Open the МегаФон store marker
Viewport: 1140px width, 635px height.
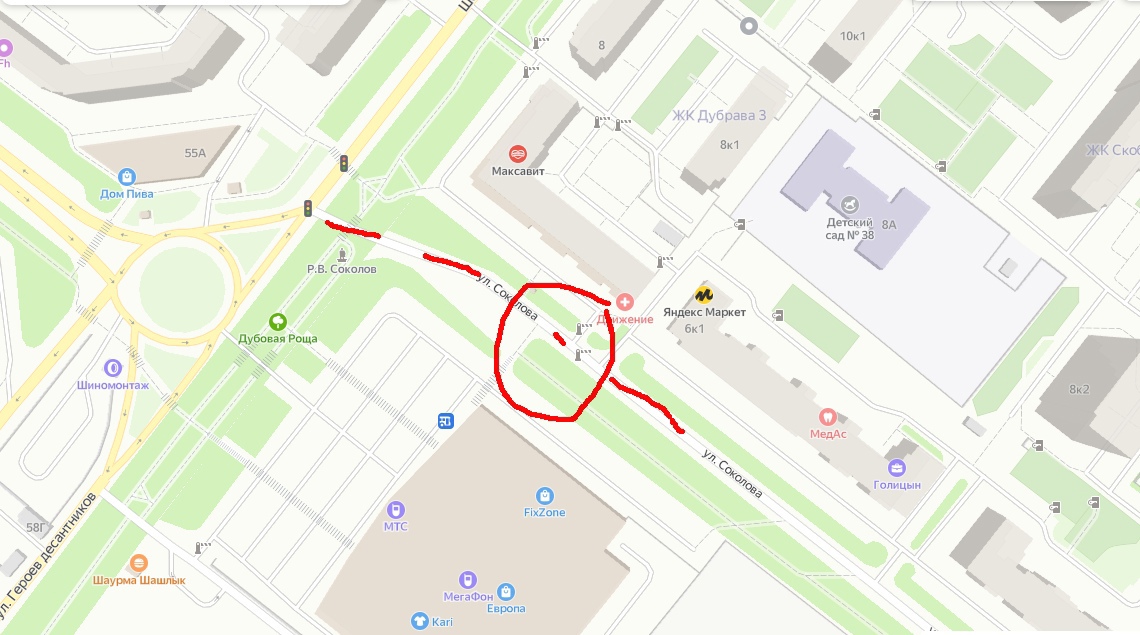[467, 579]
